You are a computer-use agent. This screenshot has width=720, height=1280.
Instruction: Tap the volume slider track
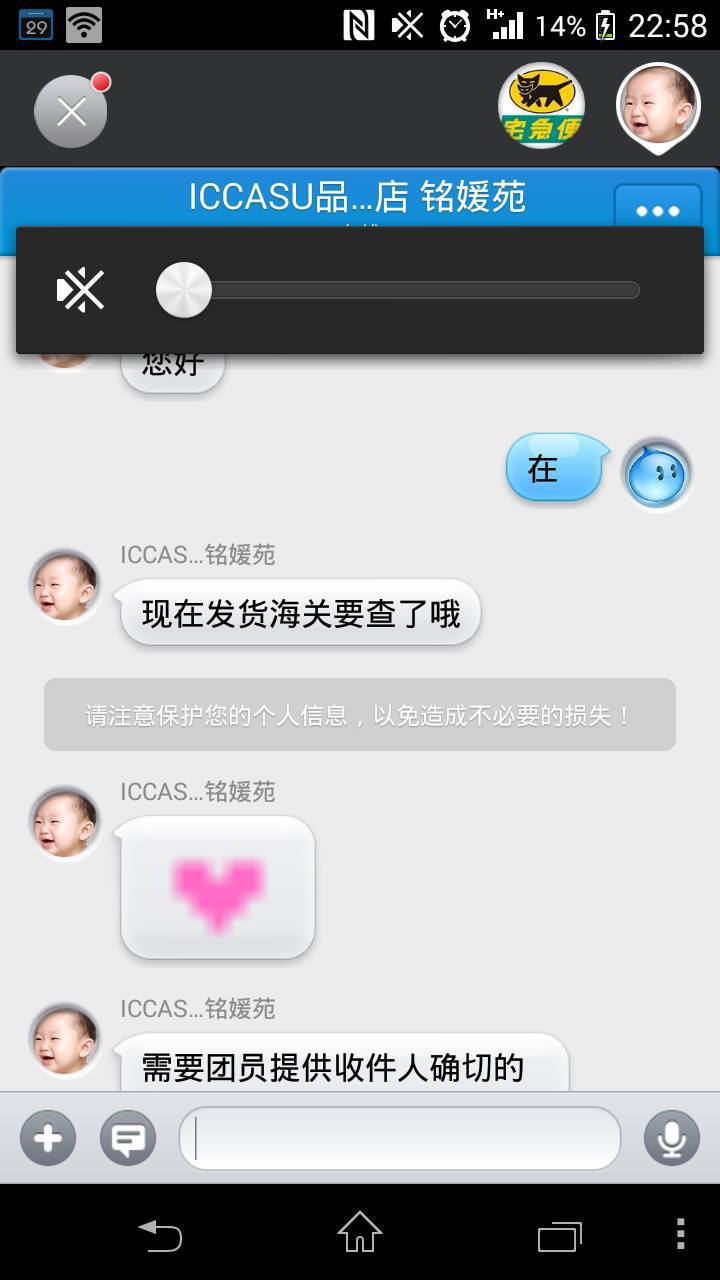point(420,291)
